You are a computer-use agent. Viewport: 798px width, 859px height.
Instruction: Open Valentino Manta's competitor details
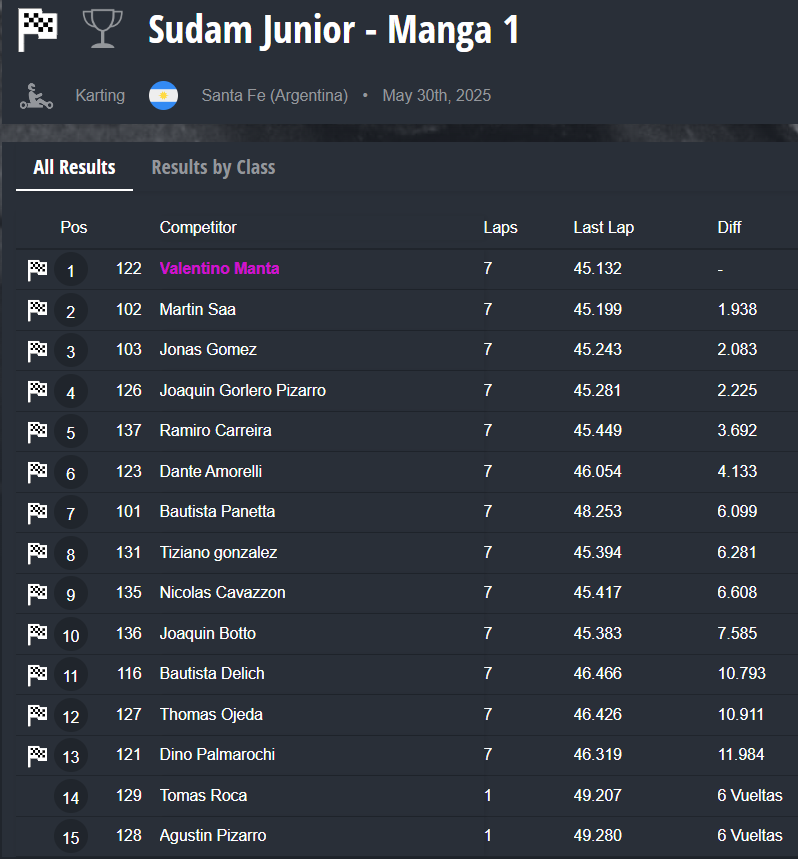point(219,269)
